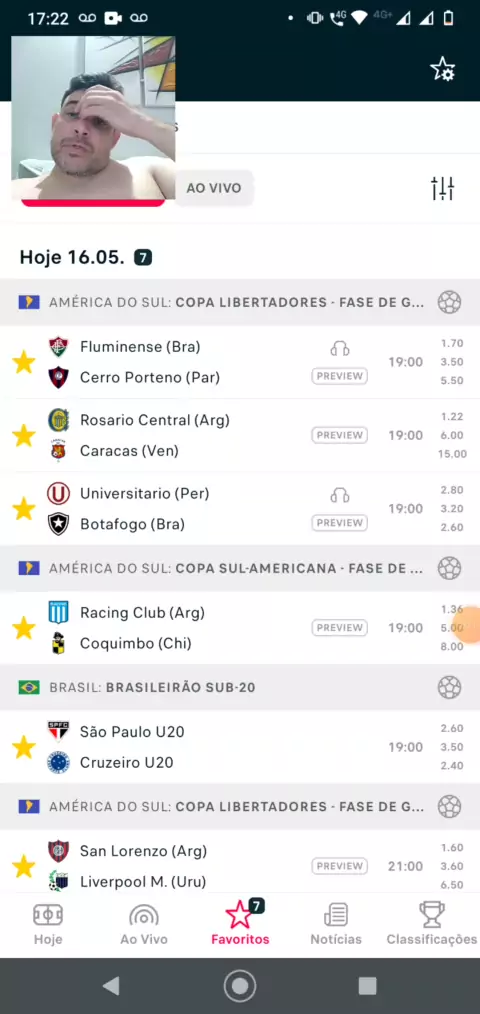Screen dimensions: 480x1014
Task: Open Racing Club vs Coquimbo match
Action: [x=240, y=628]
